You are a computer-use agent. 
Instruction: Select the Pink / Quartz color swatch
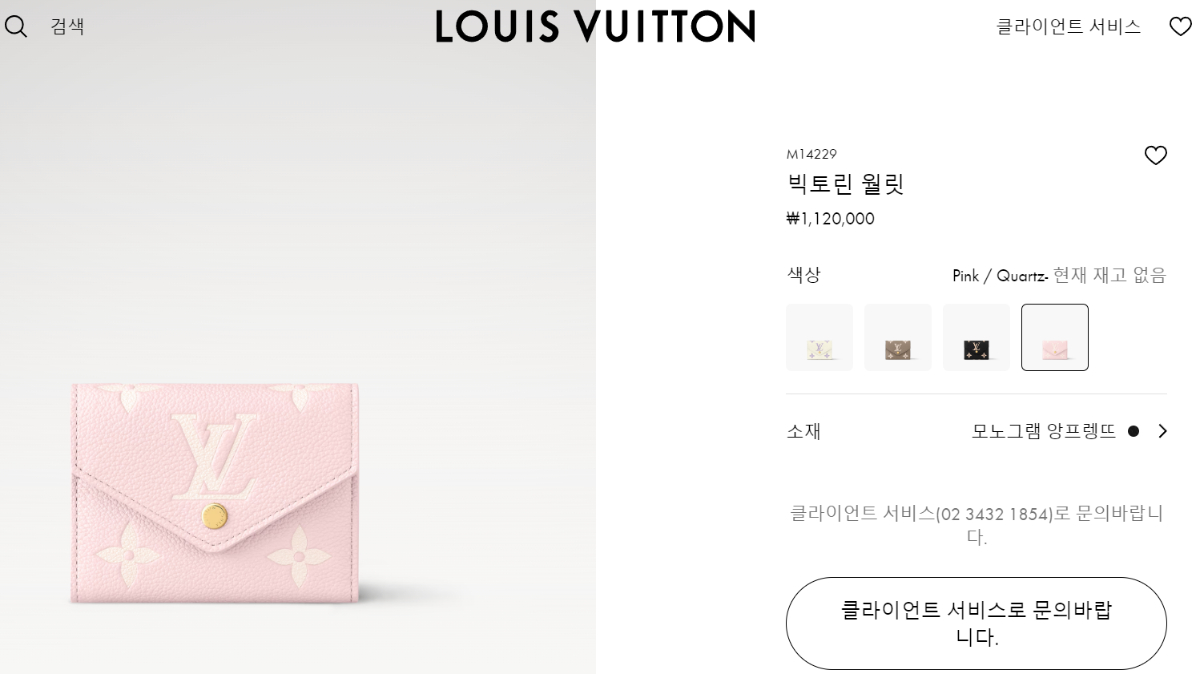pos(1054,338)
